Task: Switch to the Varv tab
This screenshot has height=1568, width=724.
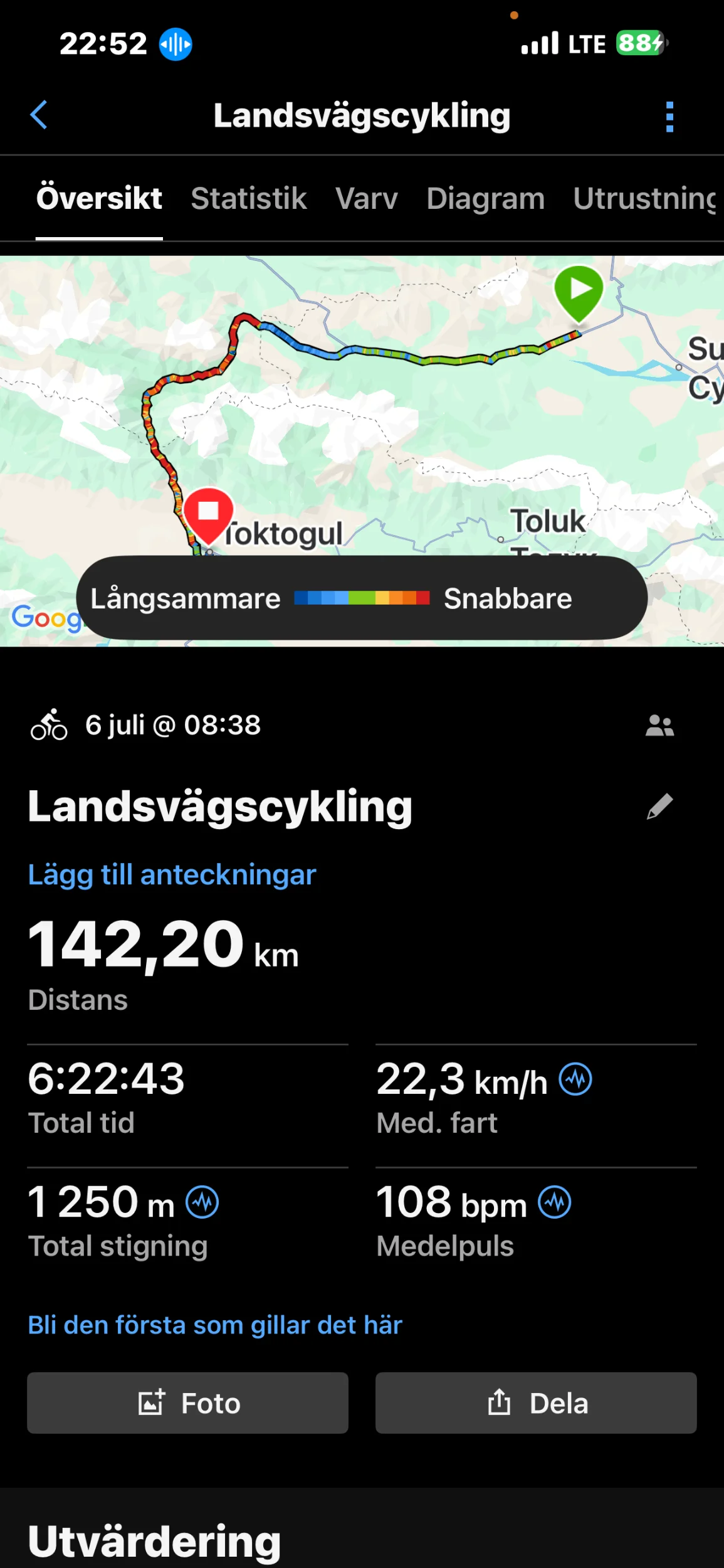Action: [x=366, y=199]
